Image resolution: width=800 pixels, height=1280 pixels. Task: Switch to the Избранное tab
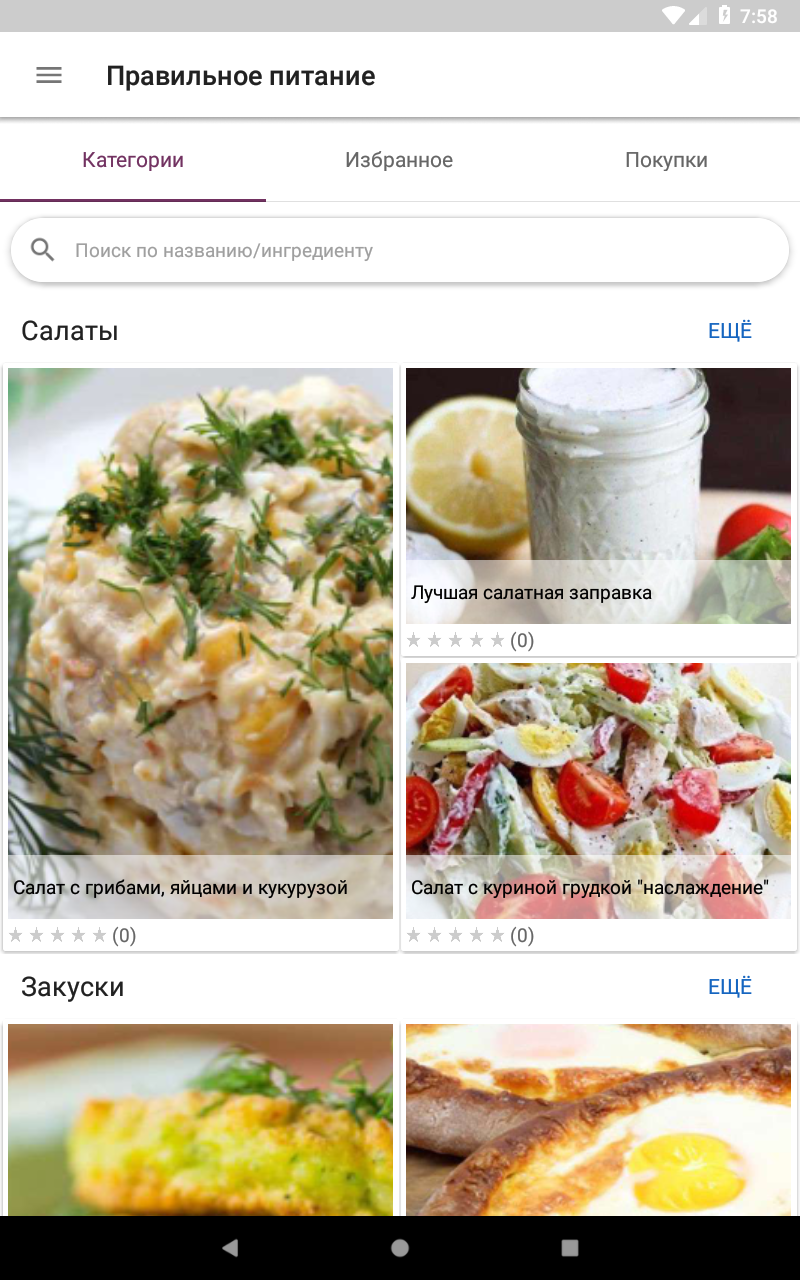pos(399,160)
